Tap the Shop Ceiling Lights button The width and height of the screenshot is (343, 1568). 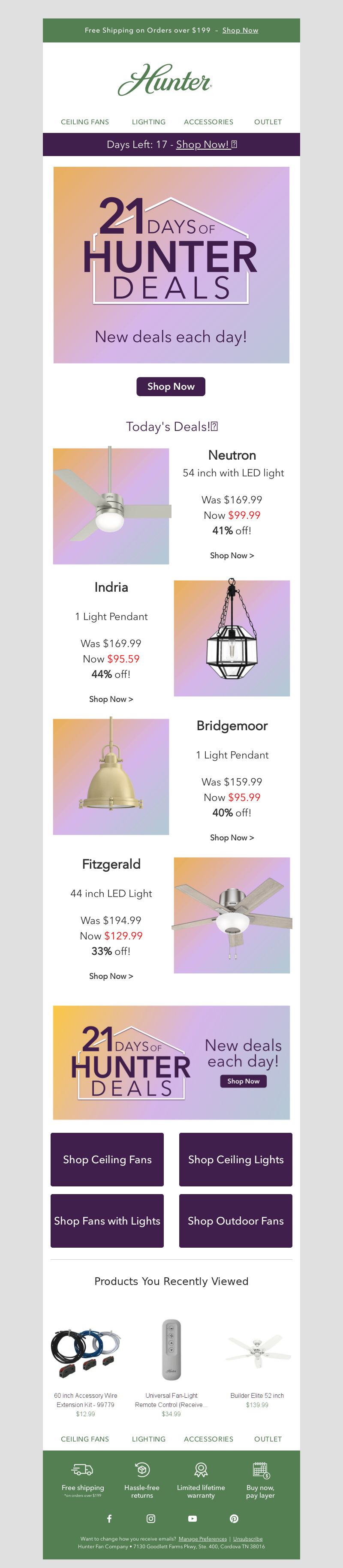235,1160
